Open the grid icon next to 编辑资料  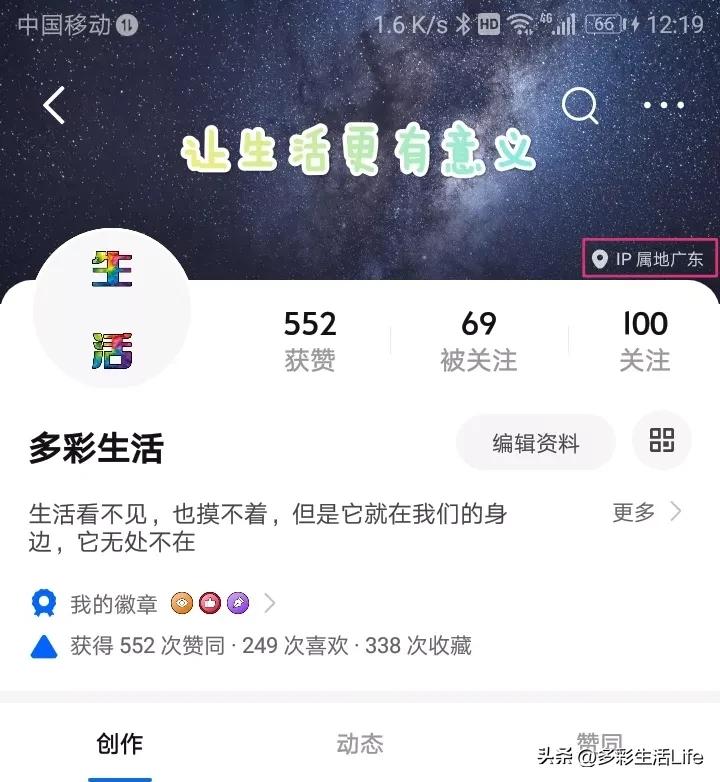(661, 441)
